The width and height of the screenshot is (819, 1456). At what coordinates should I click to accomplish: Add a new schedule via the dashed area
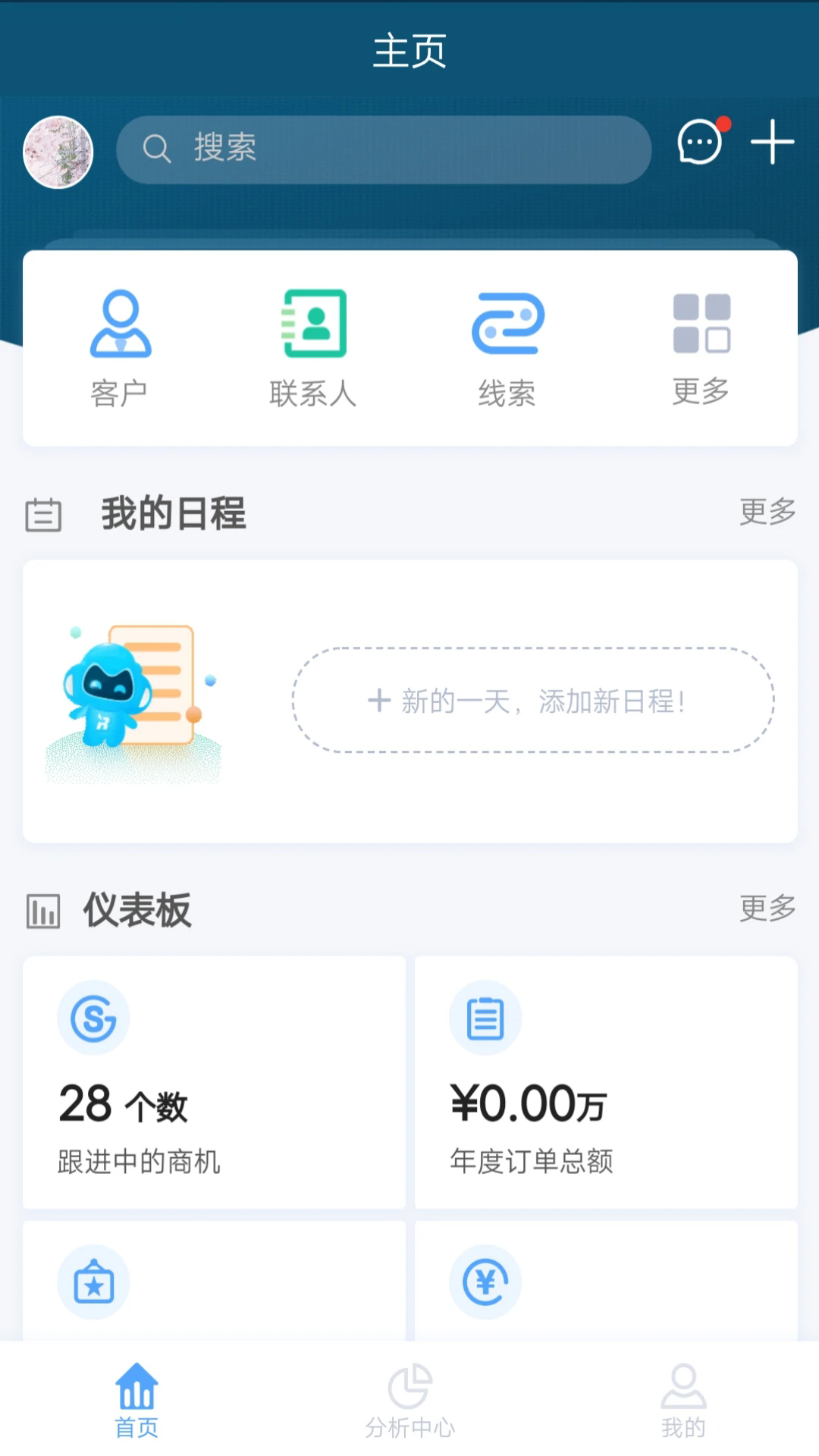click(x=531, y=701)
